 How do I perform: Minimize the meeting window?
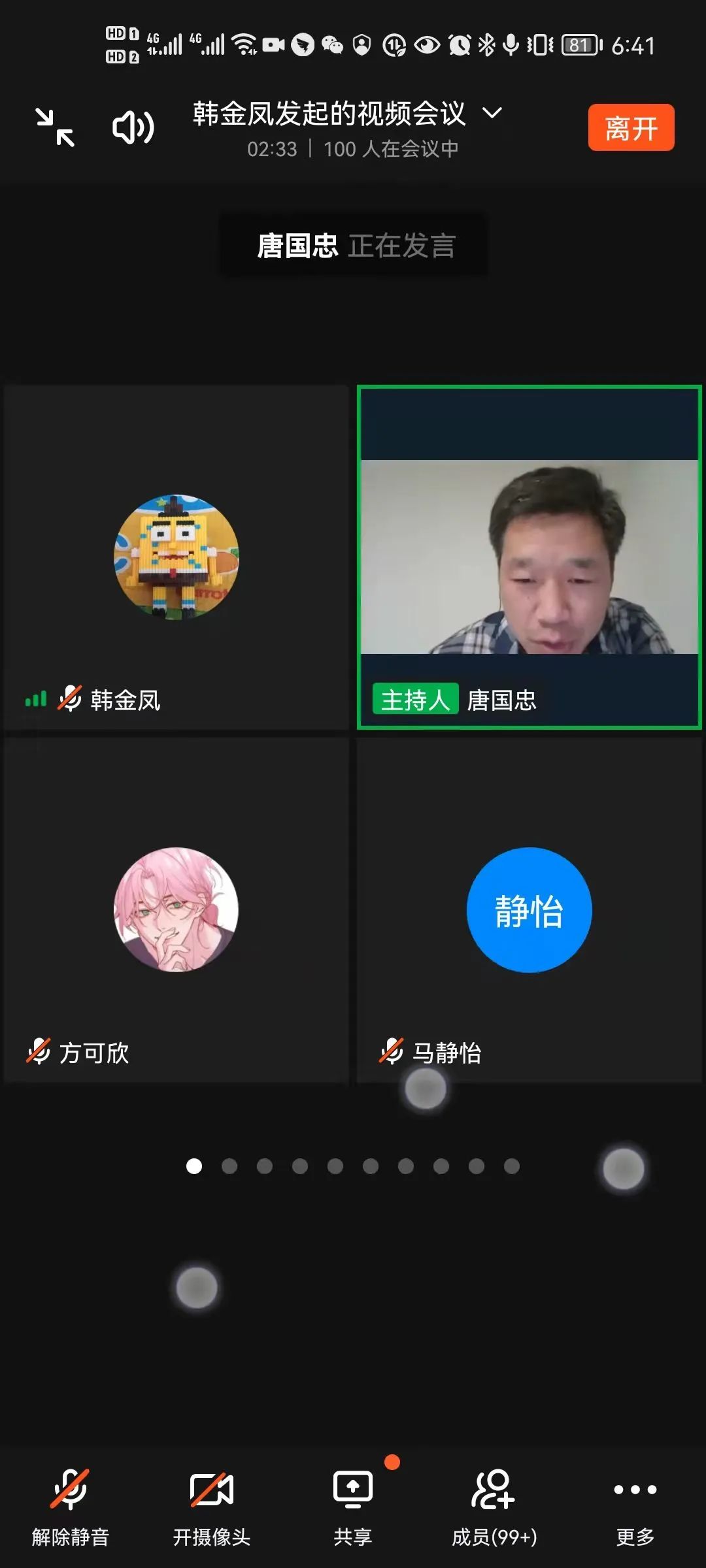pos(55,127)
